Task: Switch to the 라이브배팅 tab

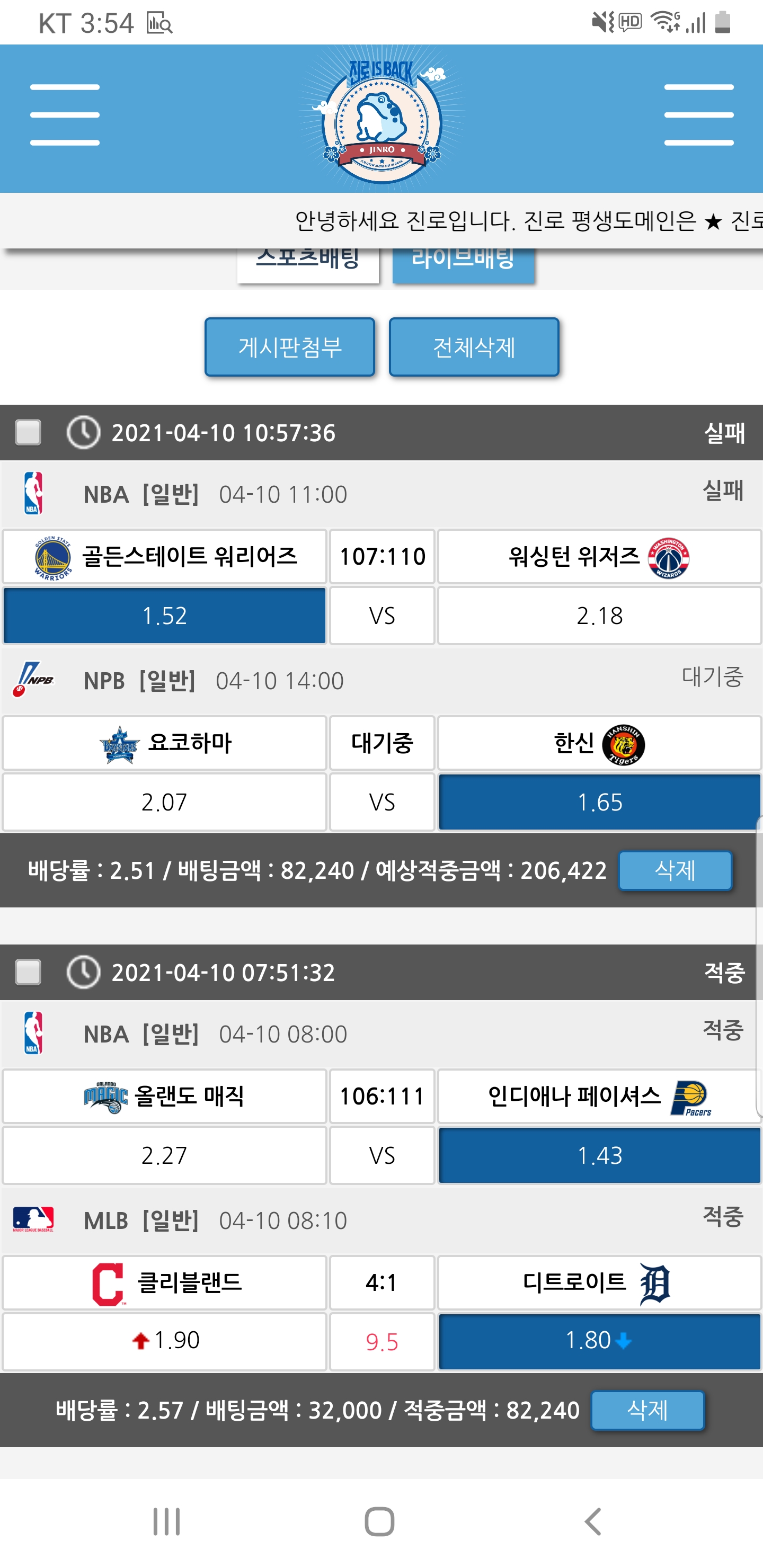Action: click(463, 265)
